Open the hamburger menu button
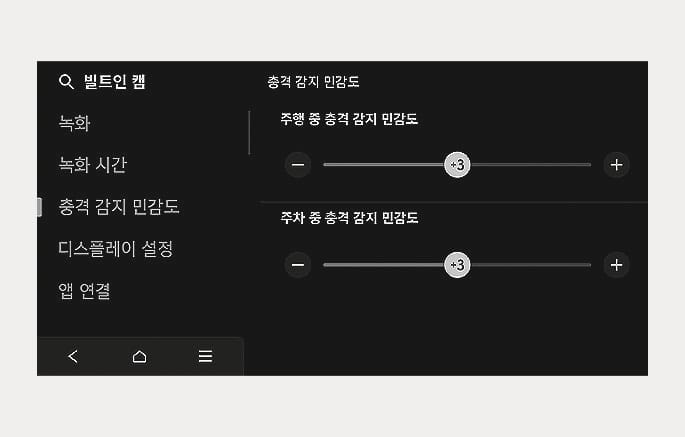The width and height of the screenshot is (685, 437). 205,356
